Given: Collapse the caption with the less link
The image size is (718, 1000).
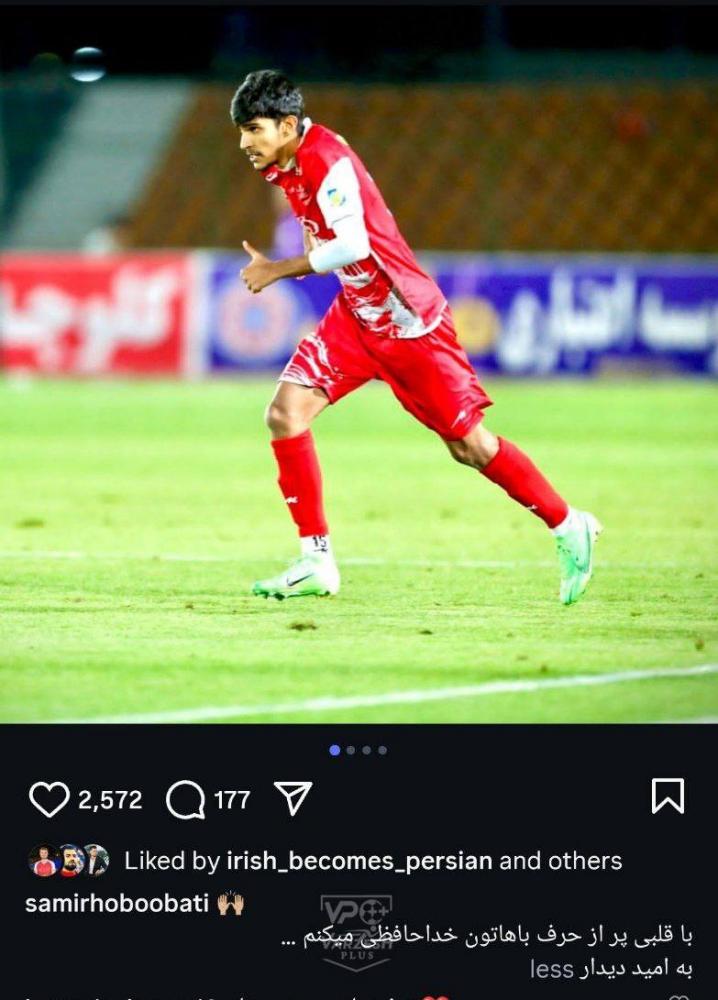Looking at the screenshot, I should coord(551,969).
